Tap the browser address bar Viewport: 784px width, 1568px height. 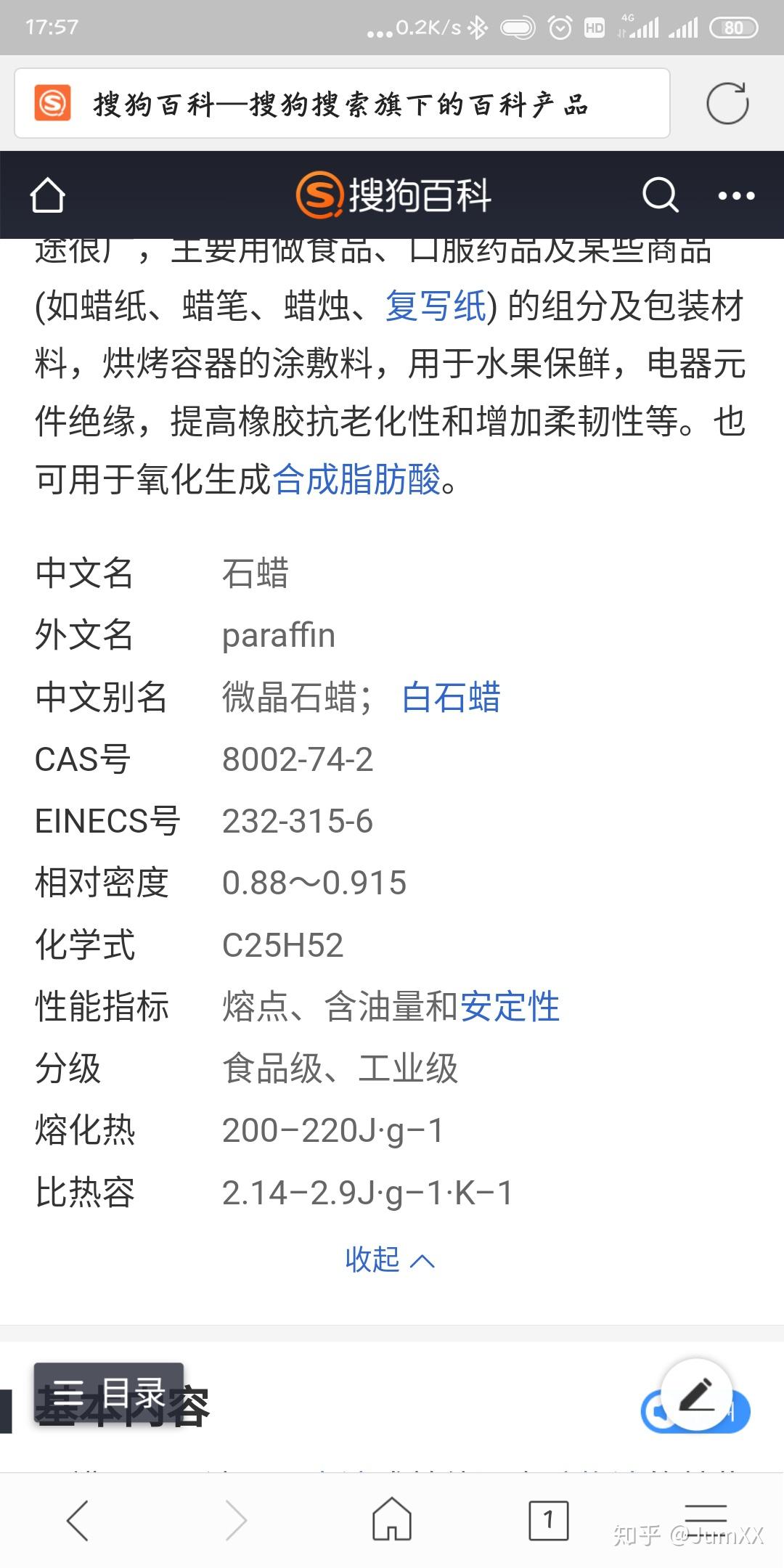341,104
